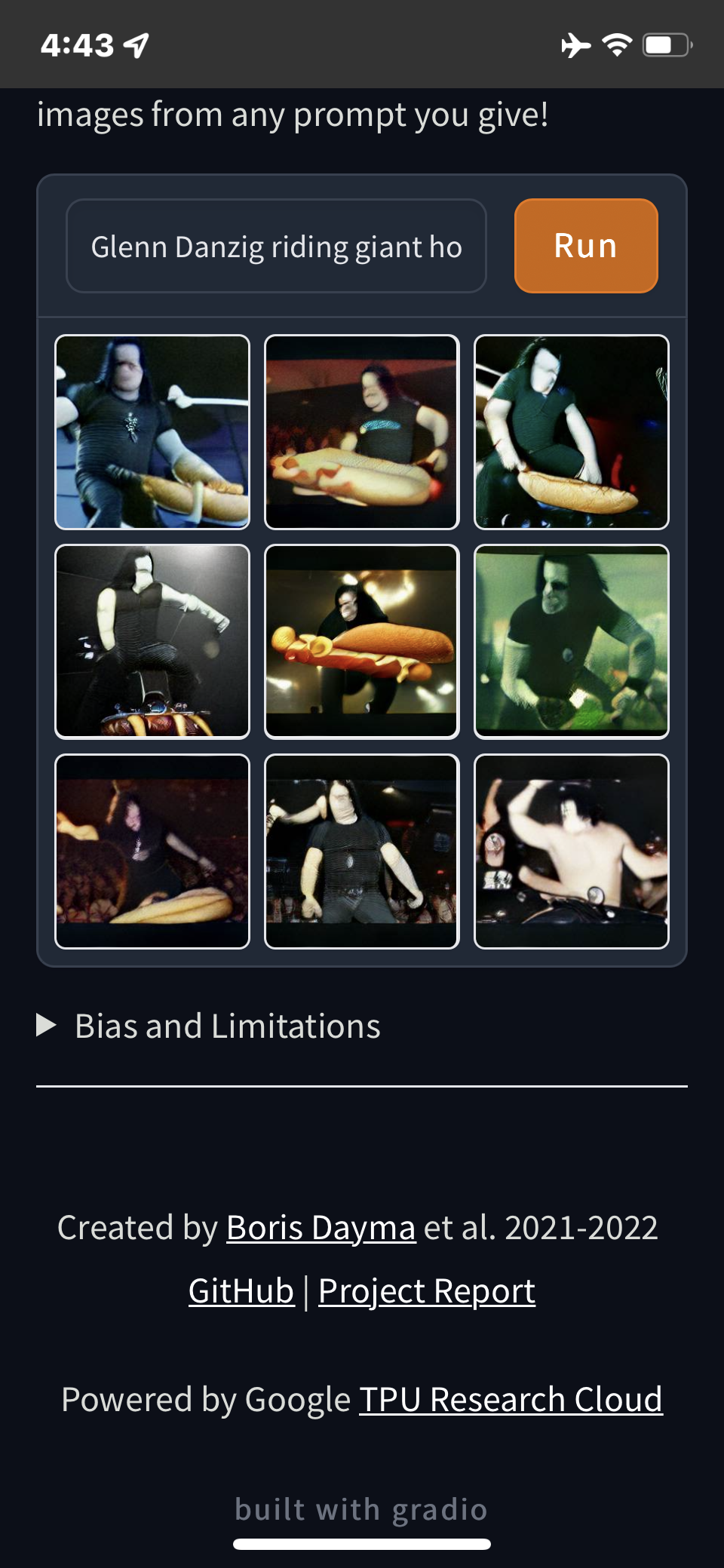Screen dimensions: 724x1568
Task: Expand the Bias and Limitations section
Action: click(x=209, y=1026)
